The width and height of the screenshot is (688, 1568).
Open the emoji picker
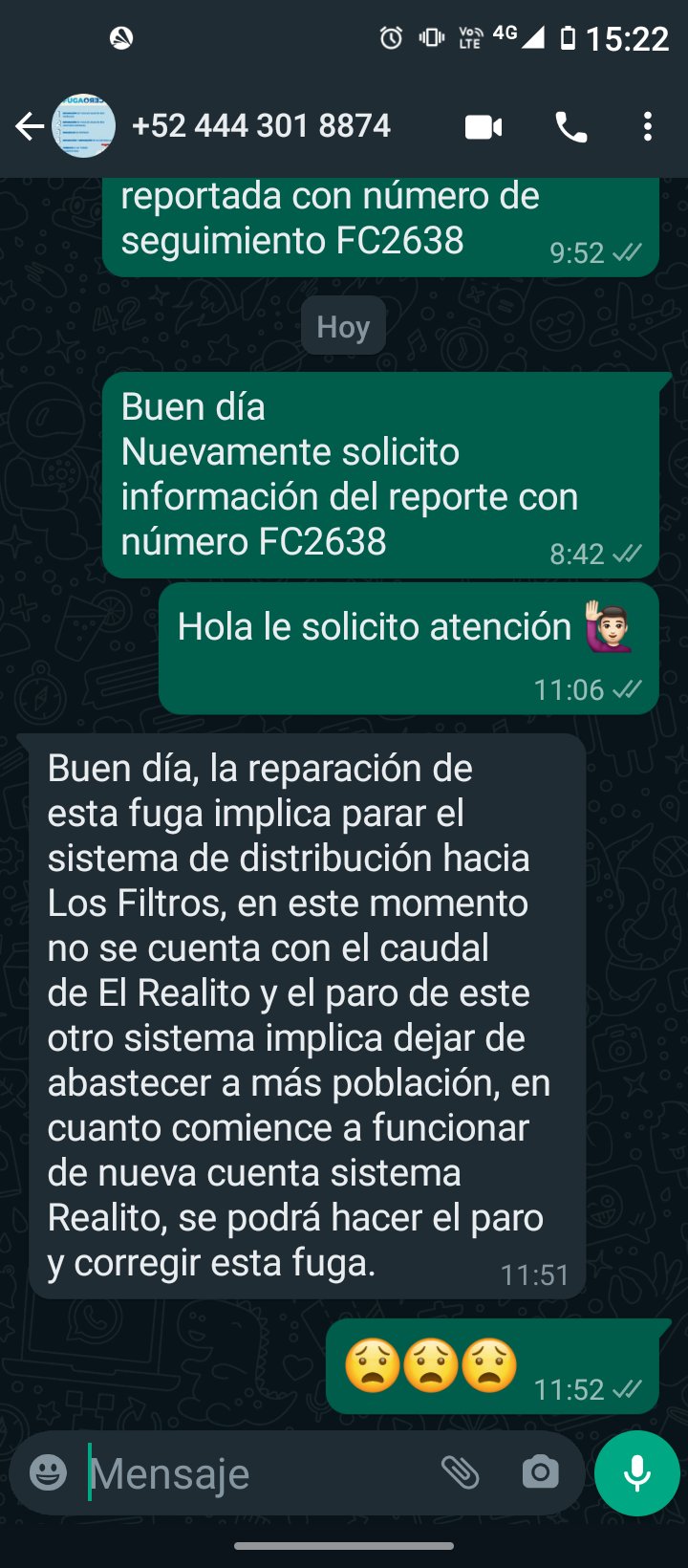48,1472
